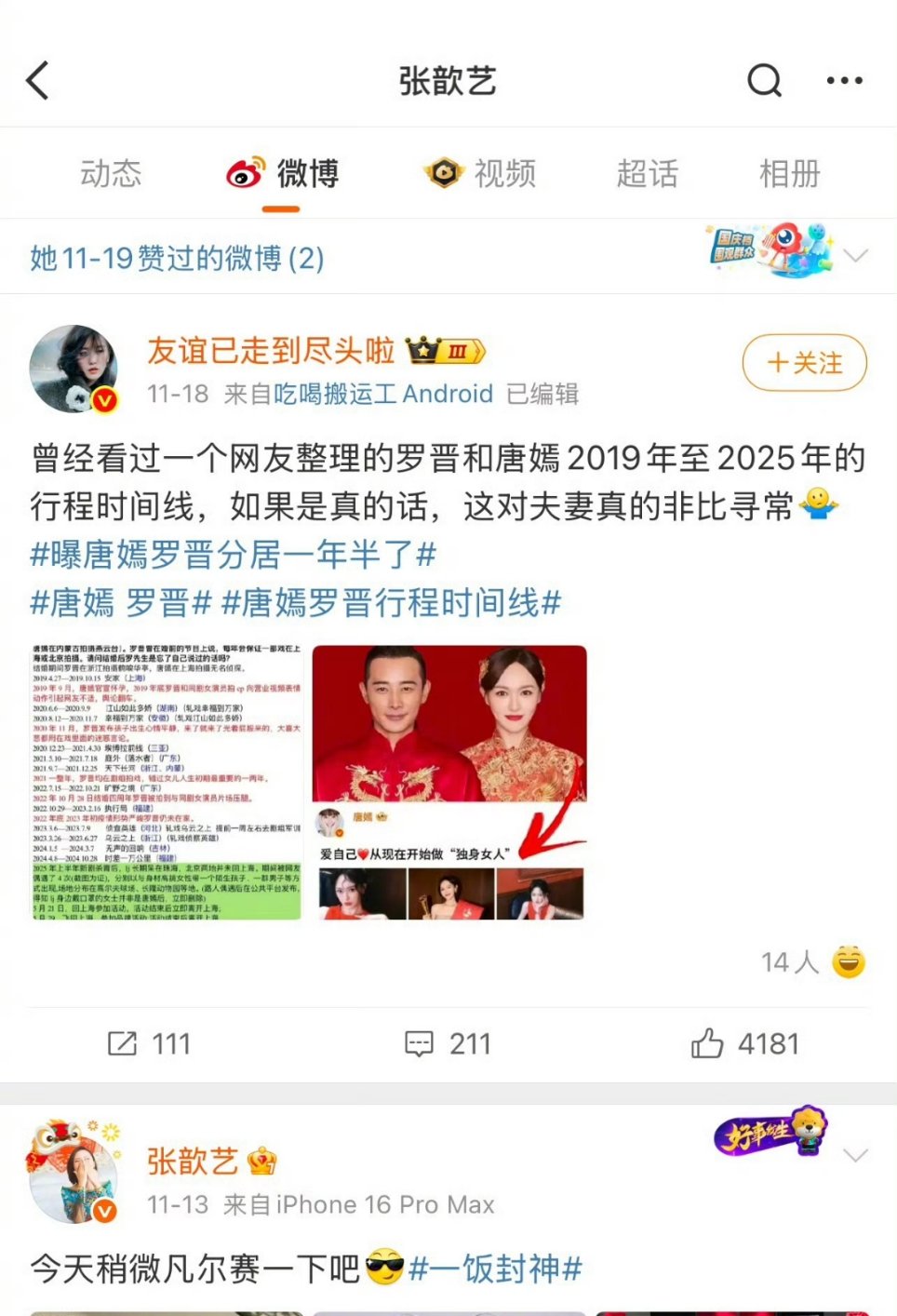The width and height of the screenshot is (897, 1316).
Task: Like the post with the thumbs-up icon
Action: (x=744, y=1043)
